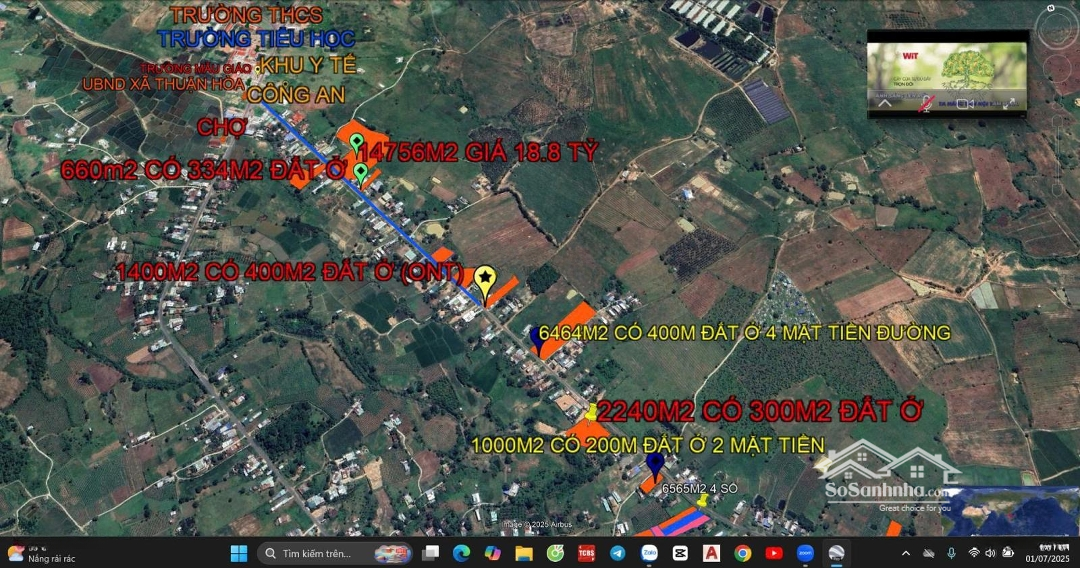Expand the Zoom mini window to full size

tap(1008, 104)
